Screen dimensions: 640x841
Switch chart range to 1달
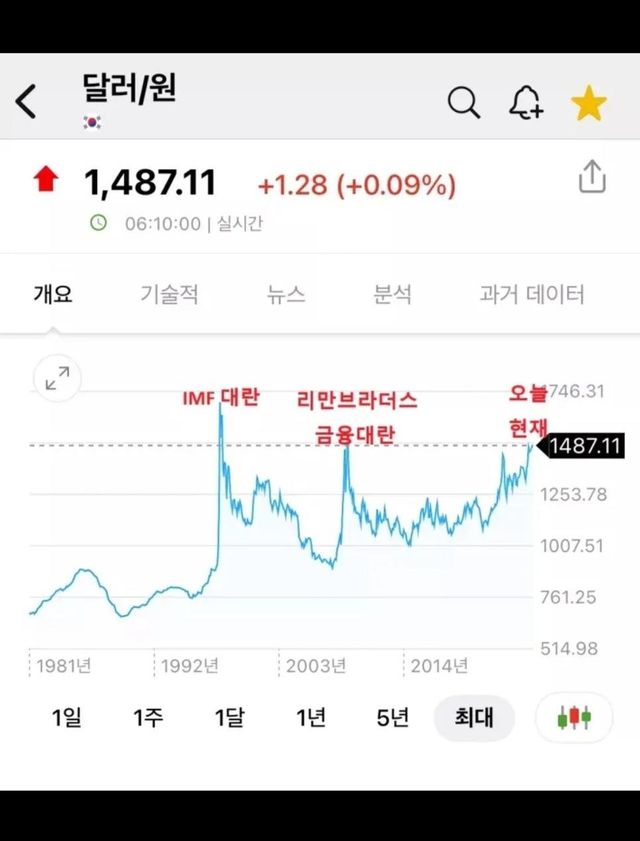[229, 718]
